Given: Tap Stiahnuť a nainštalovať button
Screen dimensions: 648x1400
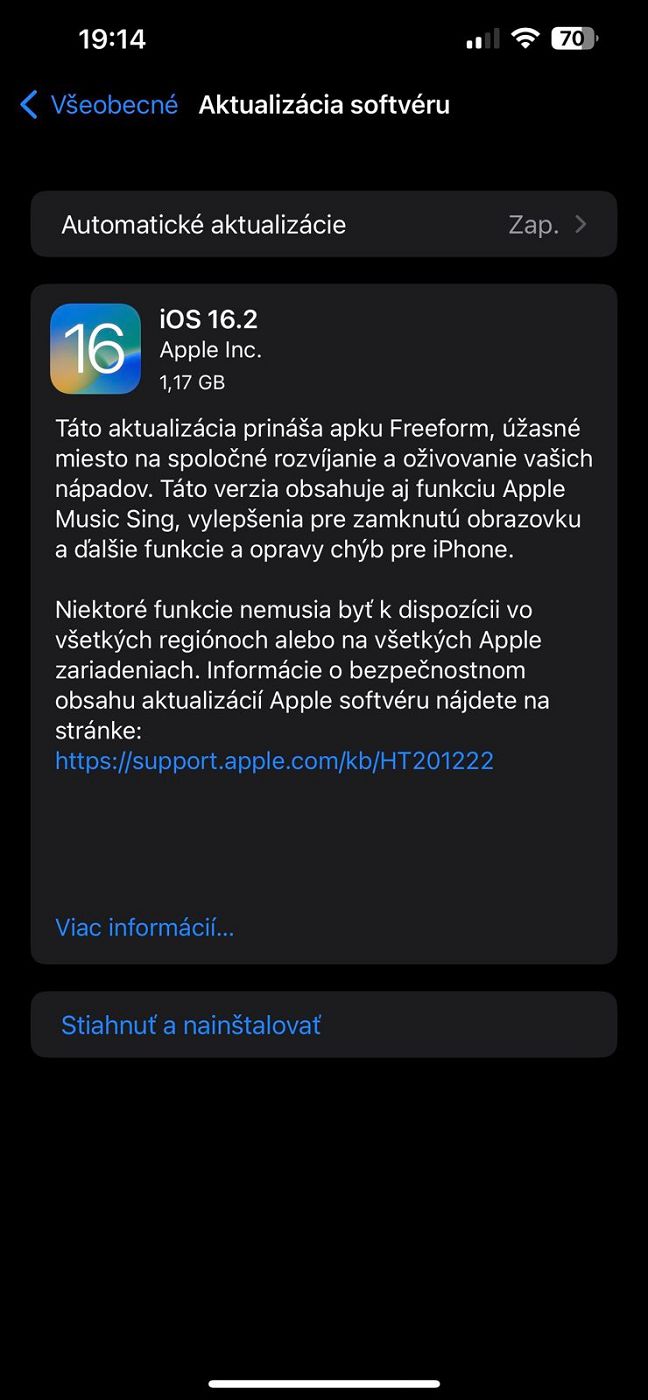Looking at the screenshot, I should [x=191, y=1025].
